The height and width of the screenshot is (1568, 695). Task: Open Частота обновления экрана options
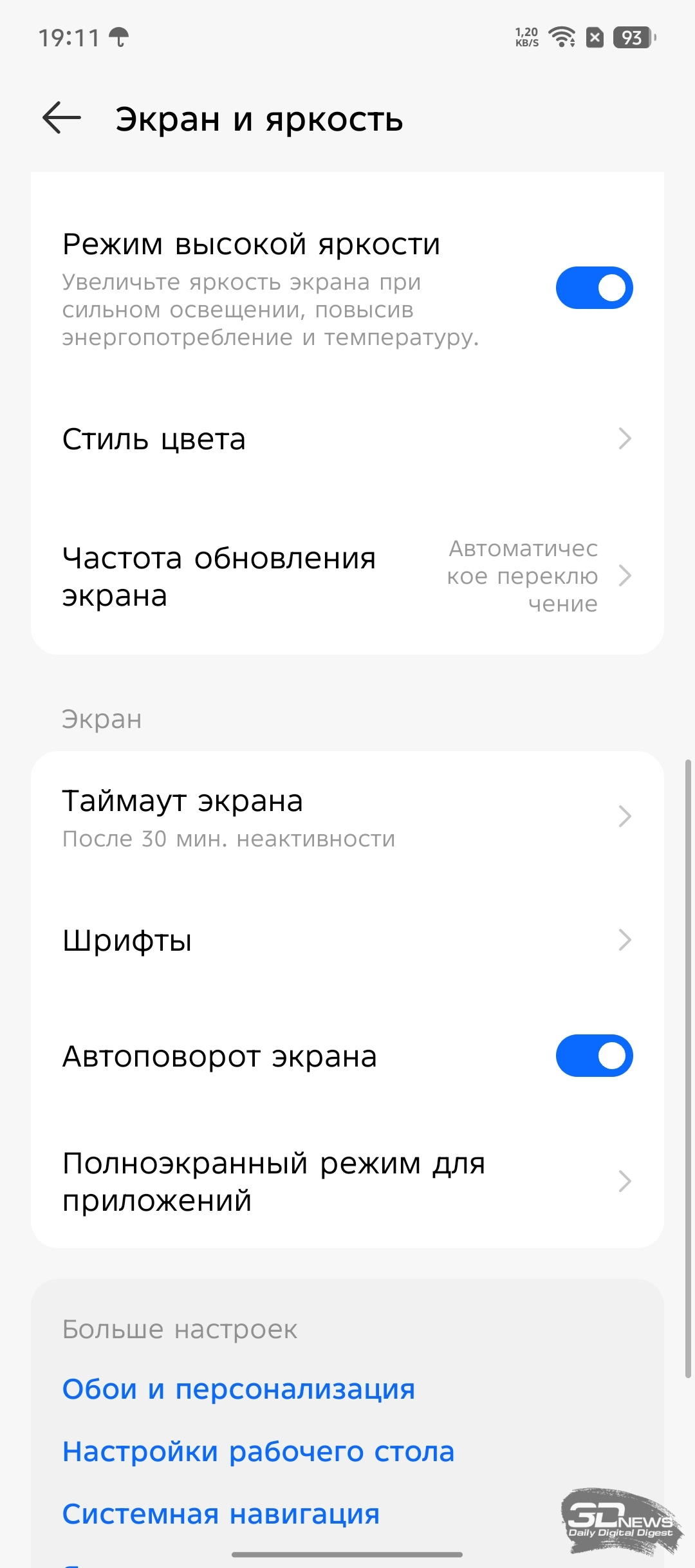tap(347, 576)
